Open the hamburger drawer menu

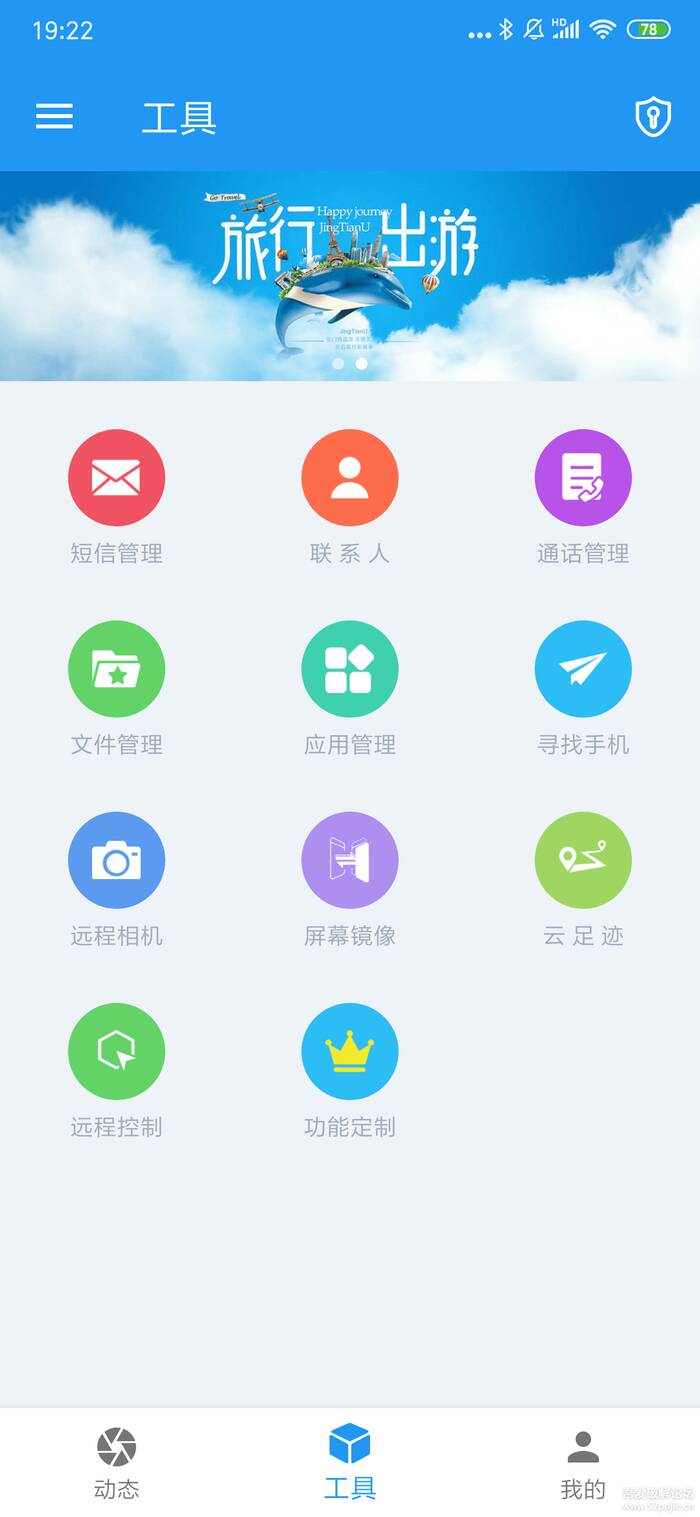54,117
